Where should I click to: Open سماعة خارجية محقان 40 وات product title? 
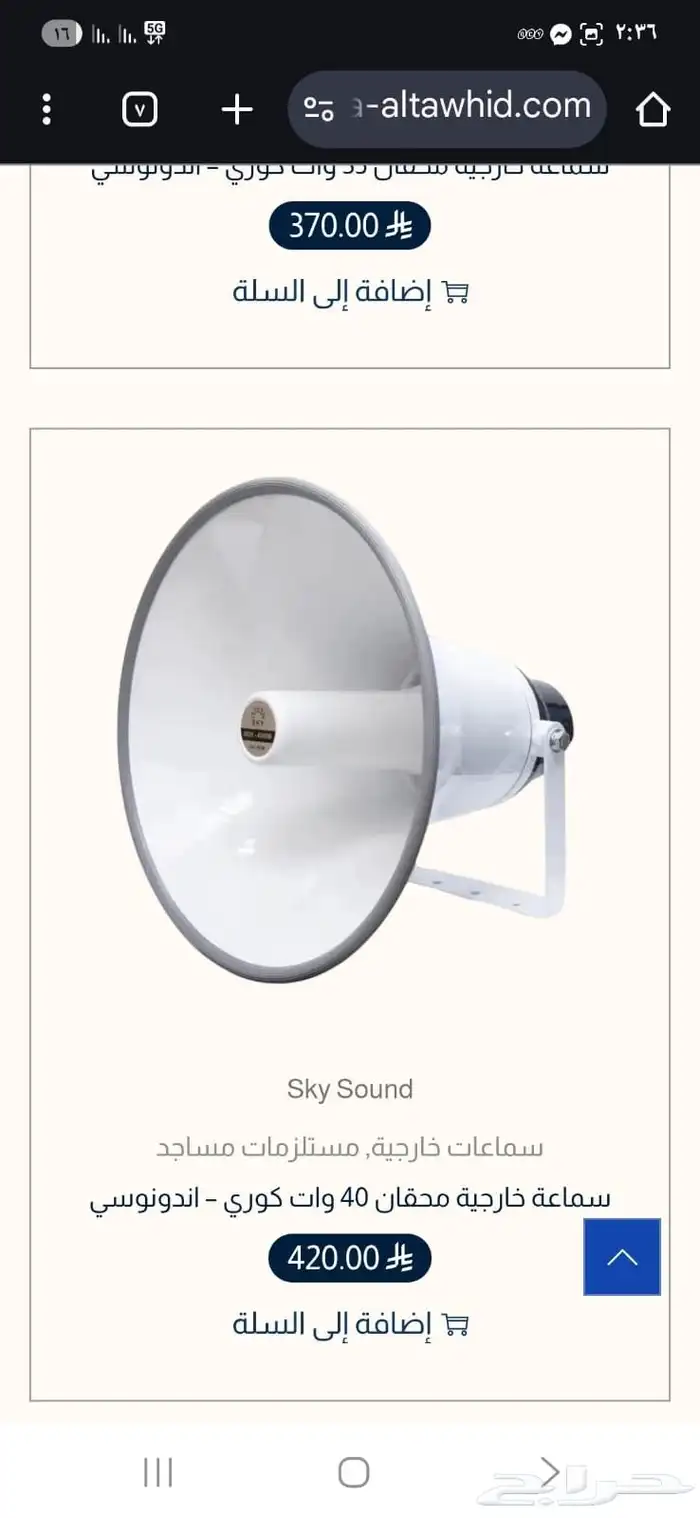pos(350,1198)
